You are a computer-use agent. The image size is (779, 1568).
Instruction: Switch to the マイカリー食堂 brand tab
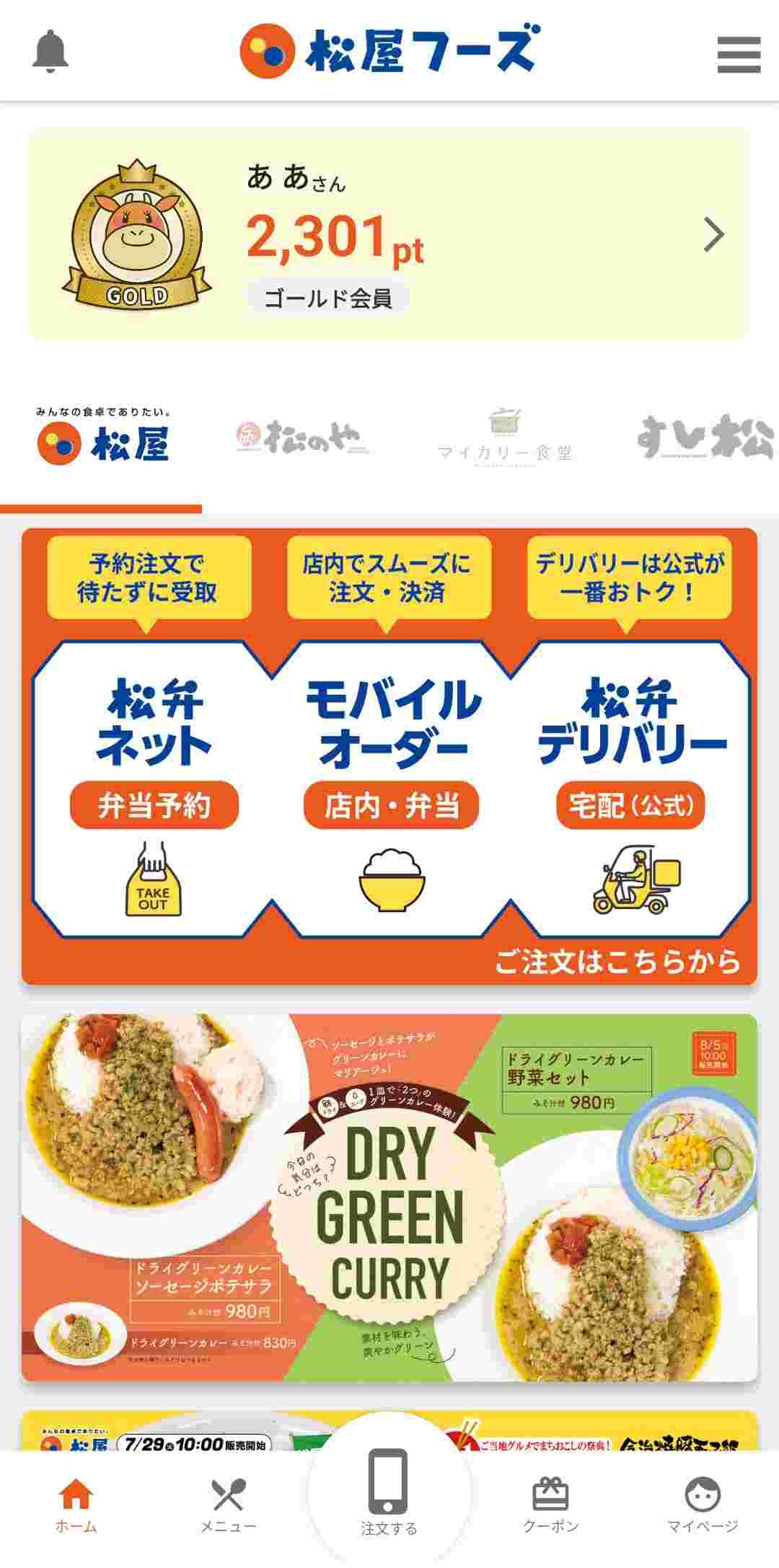click(x=505, y=438)
